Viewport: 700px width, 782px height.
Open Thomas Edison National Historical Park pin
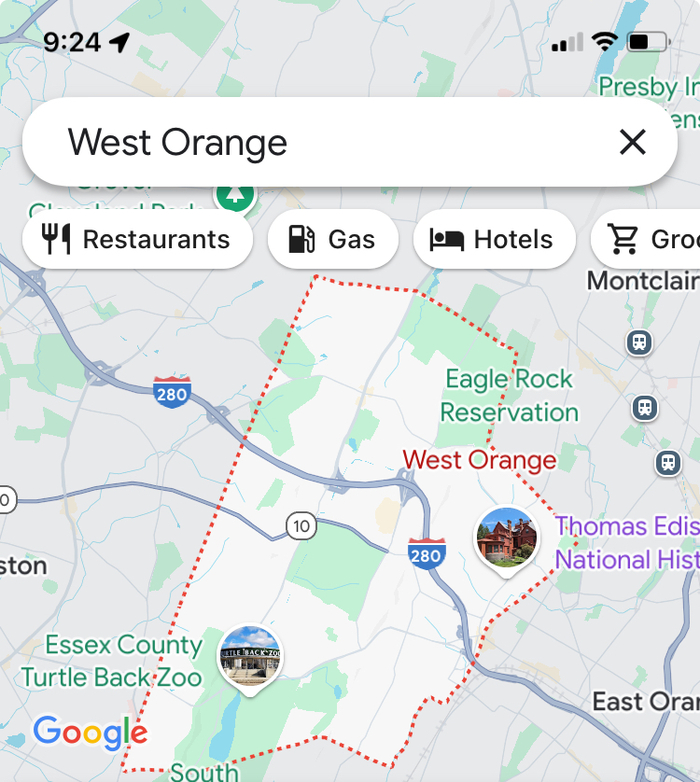pos(507,539)
